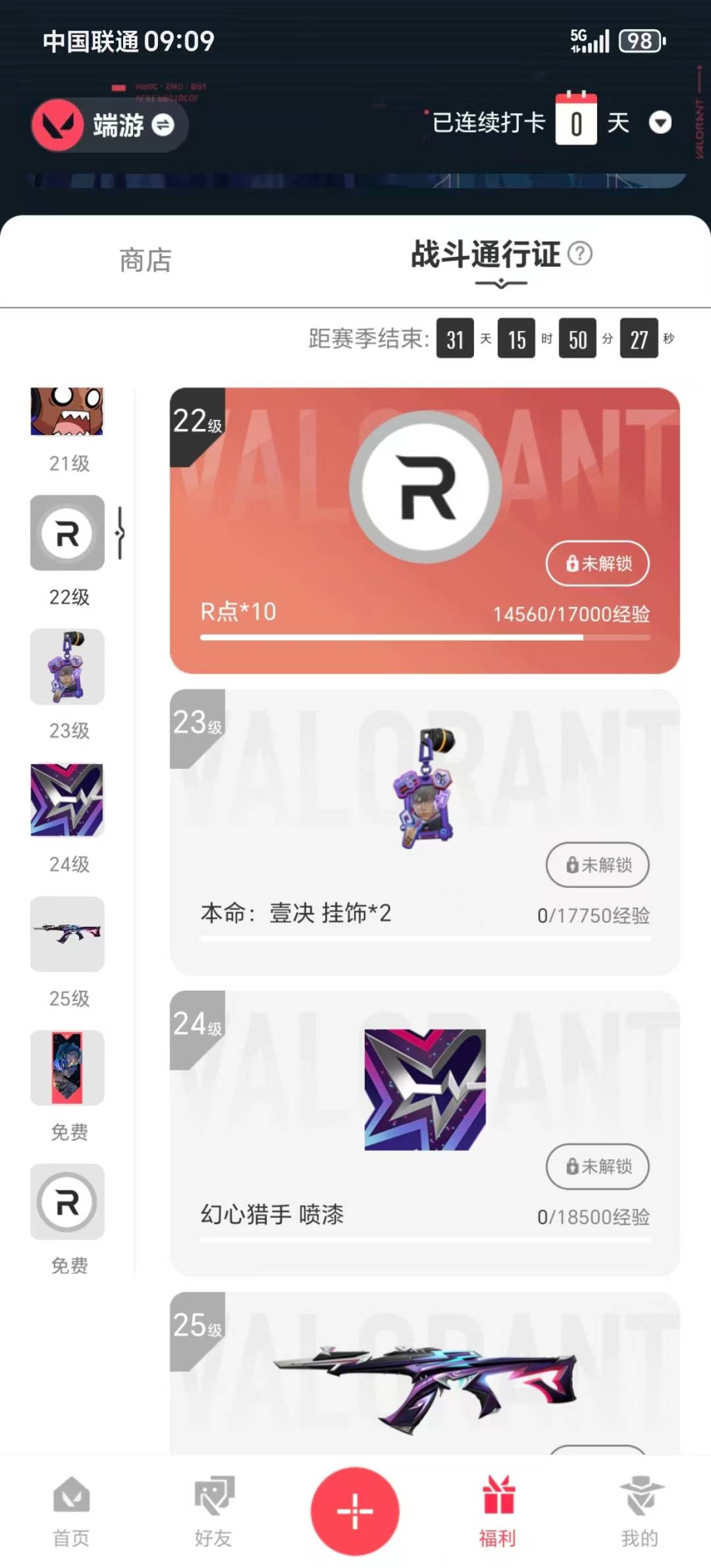Tap the 未解锁 lock on level 22 reward

click(596, 564)
